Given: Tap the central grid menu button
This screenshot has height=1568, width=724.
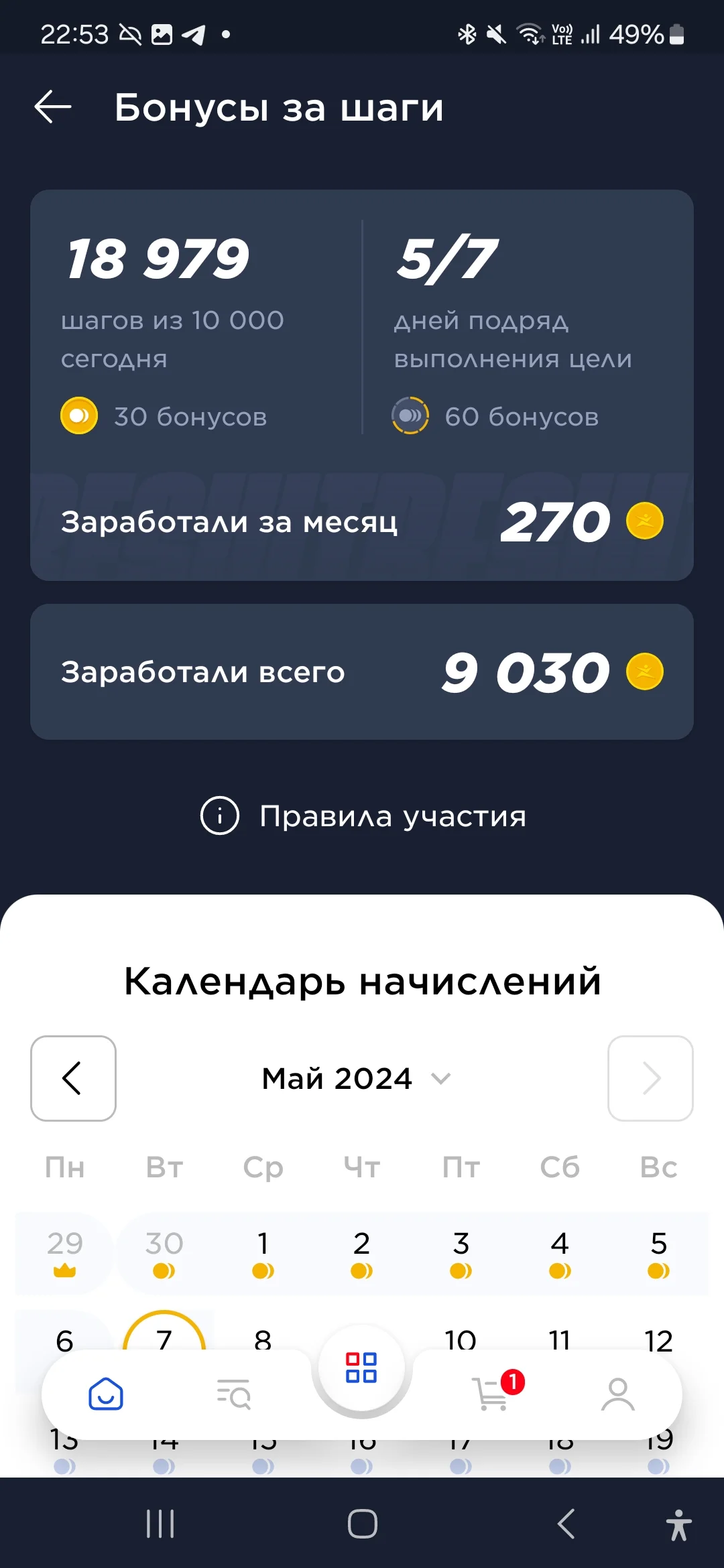Looking at the screenshot, I should tap(361, 1368).
